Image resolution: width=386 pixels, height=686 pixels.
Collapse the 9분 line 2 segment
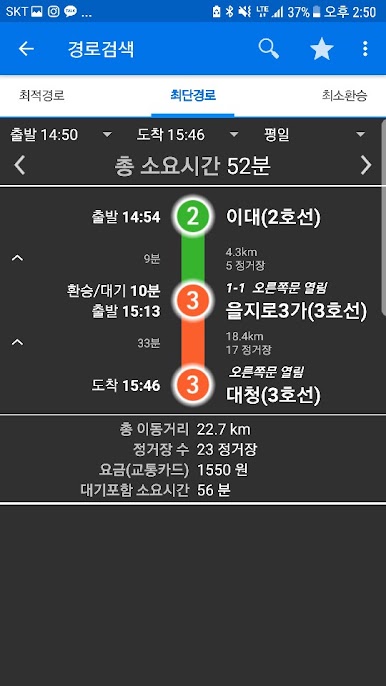(x=18, y=258)
